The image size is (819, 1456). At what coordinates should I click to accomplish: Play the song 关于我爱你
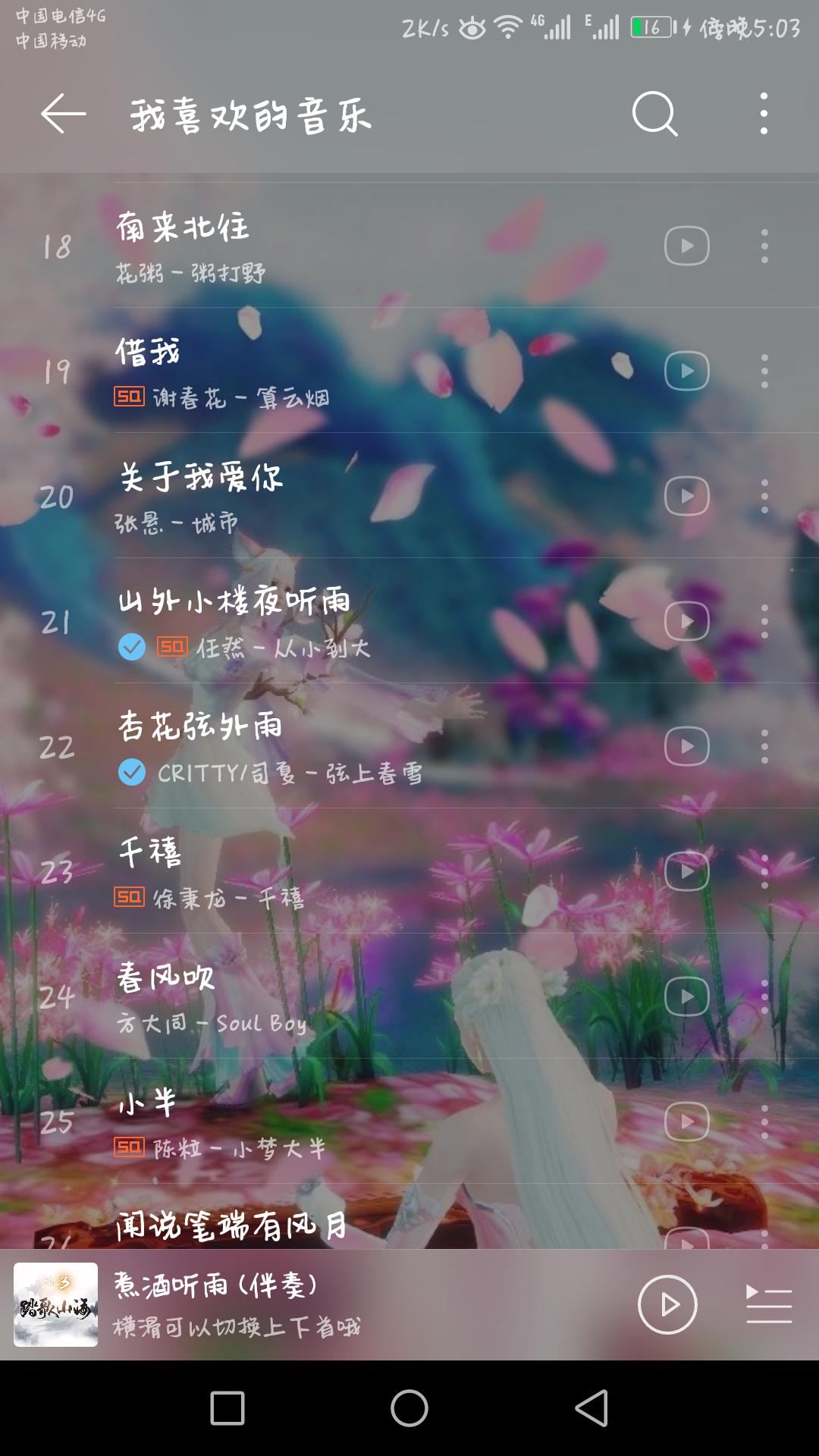click(341, 495)
